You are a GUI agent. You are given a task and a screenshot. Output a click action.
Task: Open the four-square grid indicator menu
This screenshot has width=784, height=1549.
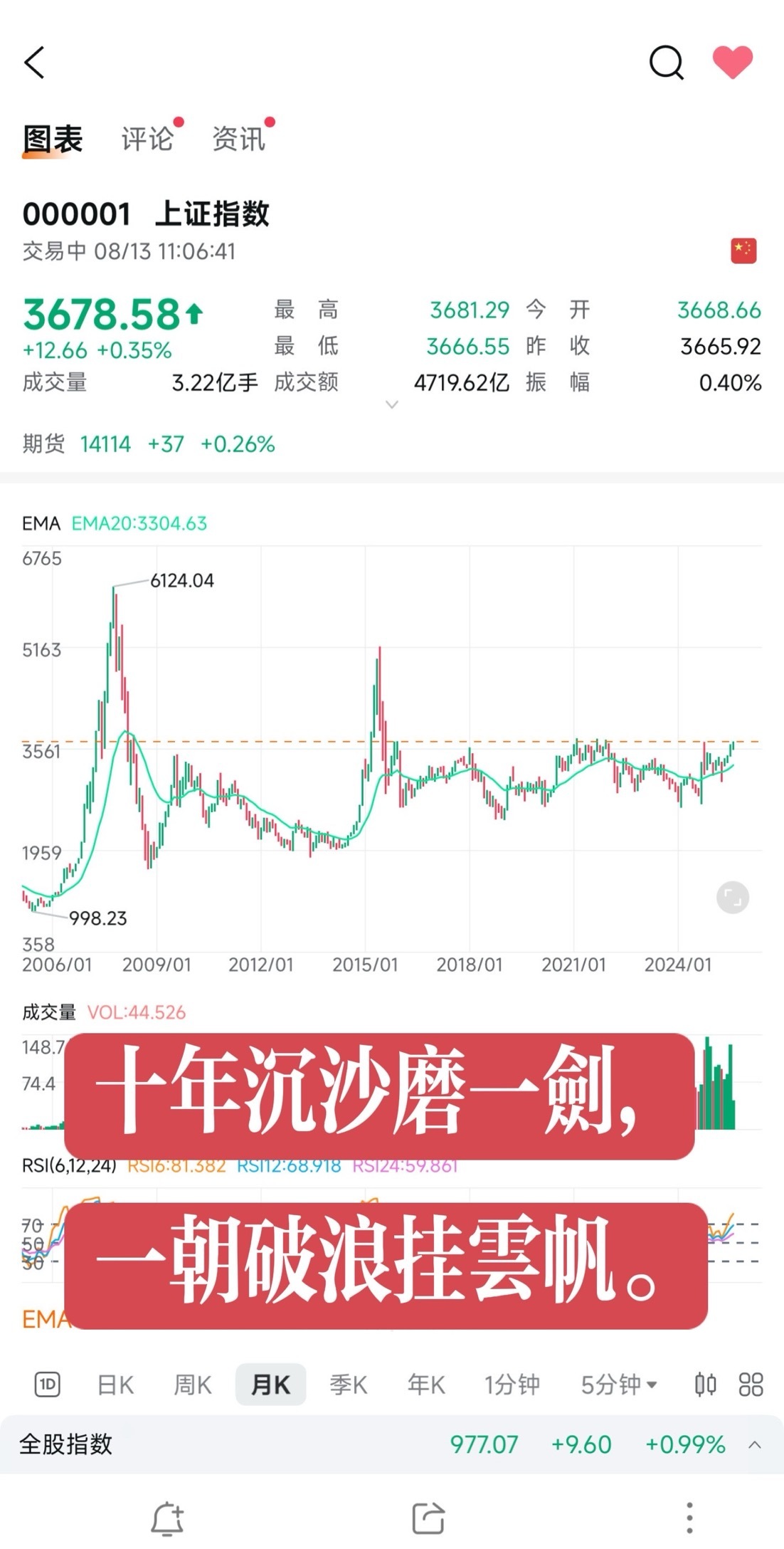tap(751, 1385)
